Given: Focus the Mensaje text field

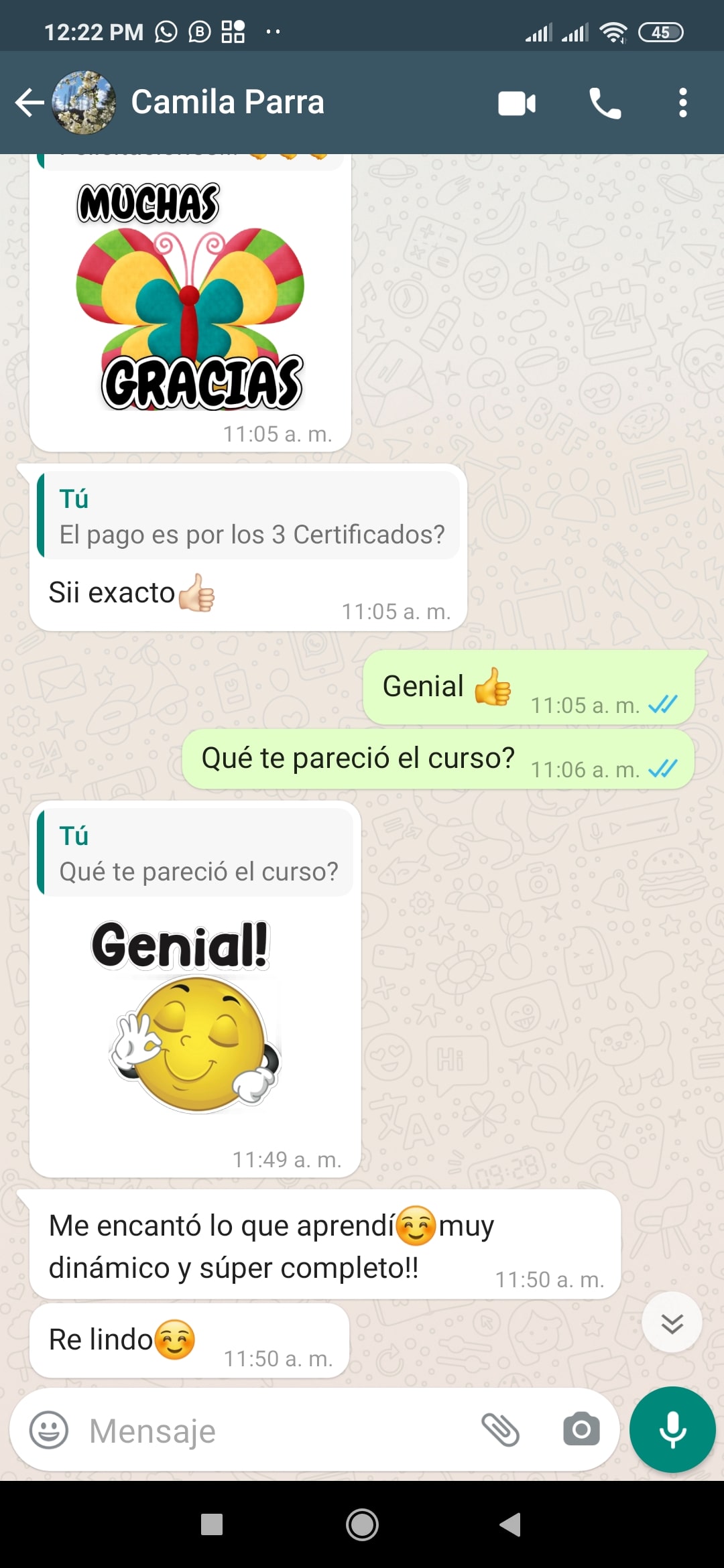Looking at the screenshot, I should click(x=268, y=1431).
